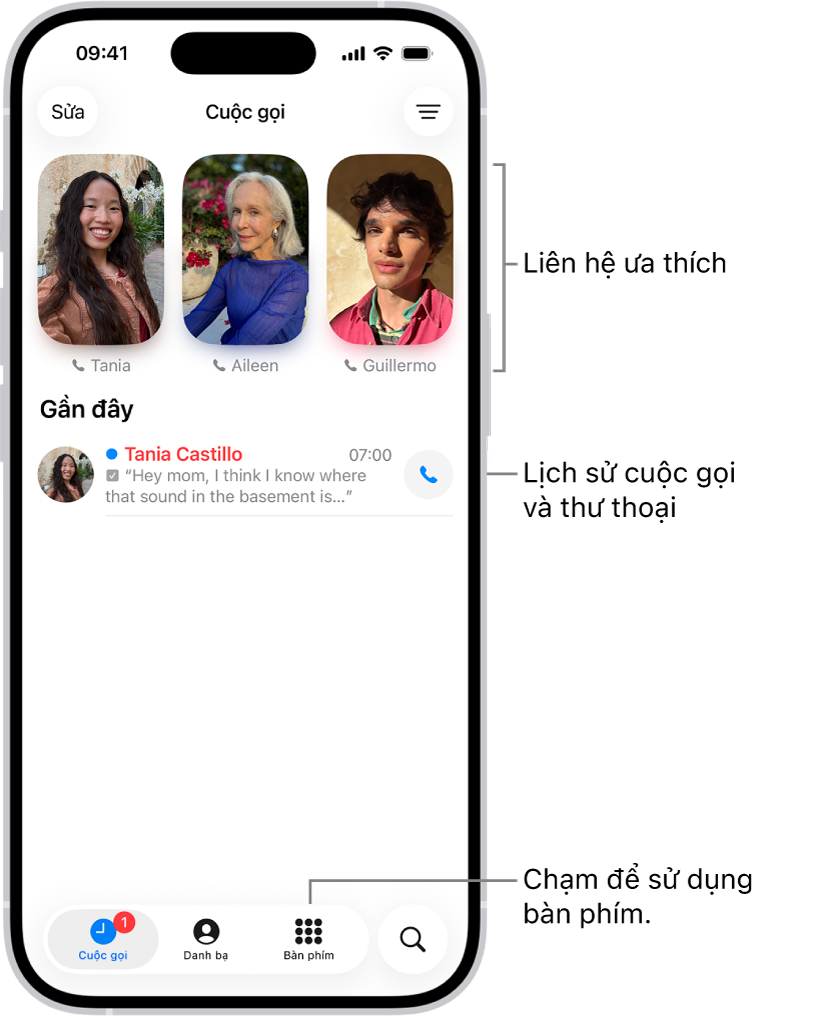Open the Bàn phím tab
The height and width of the screenshot is (1016, 825).
[308, 940]
